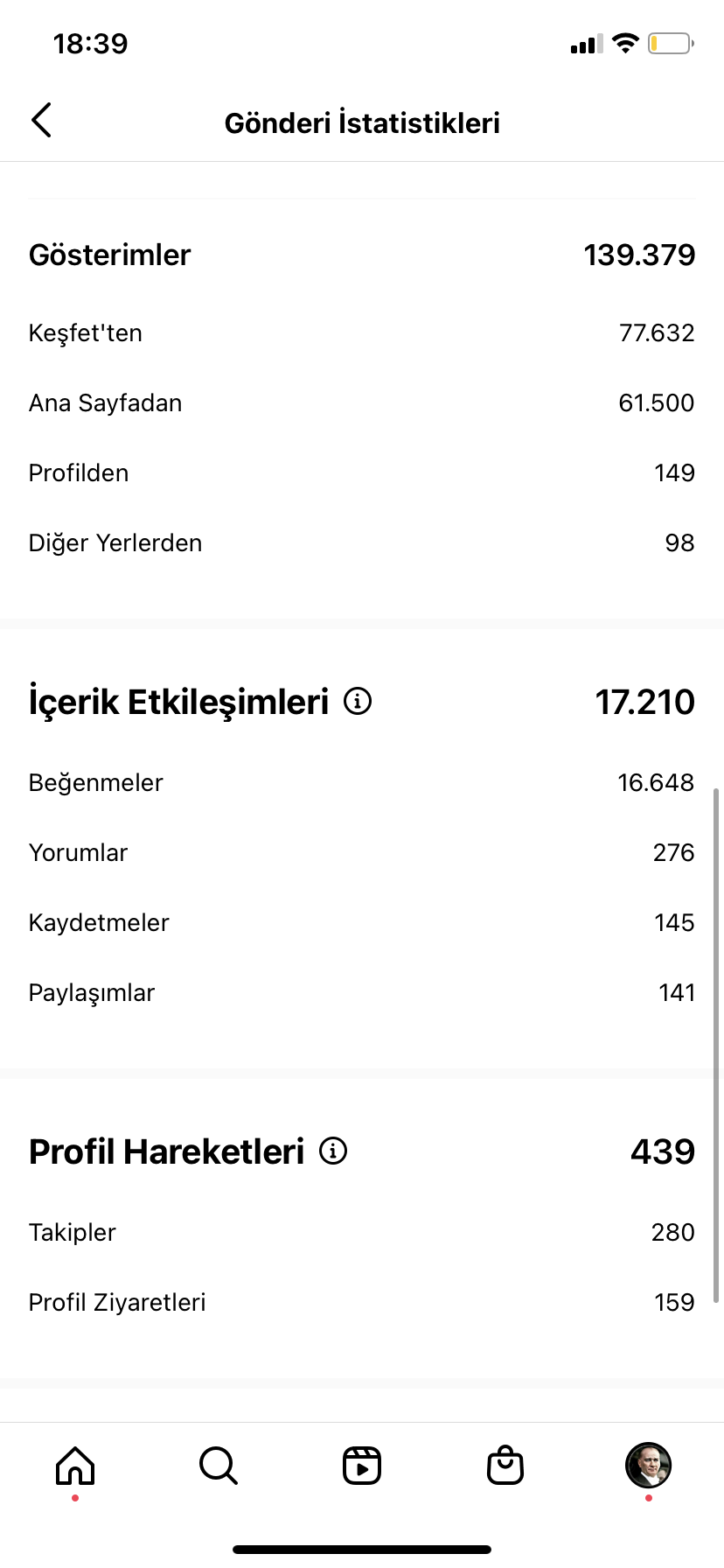Open the Search tab
The image size is (724, 1568).
click(219, 1466)
